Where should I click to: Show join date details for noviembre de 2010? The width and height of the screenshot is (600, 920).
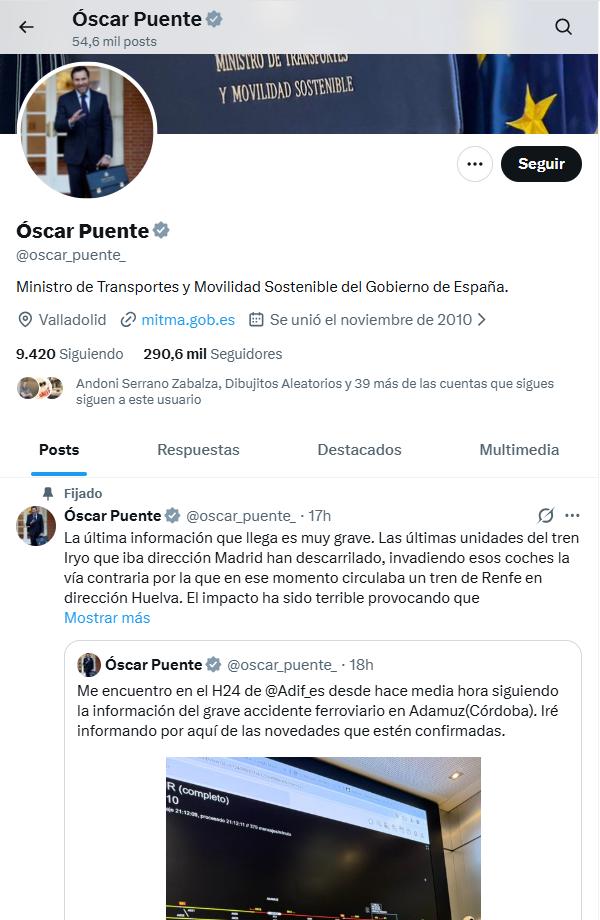tap(367, 320)
